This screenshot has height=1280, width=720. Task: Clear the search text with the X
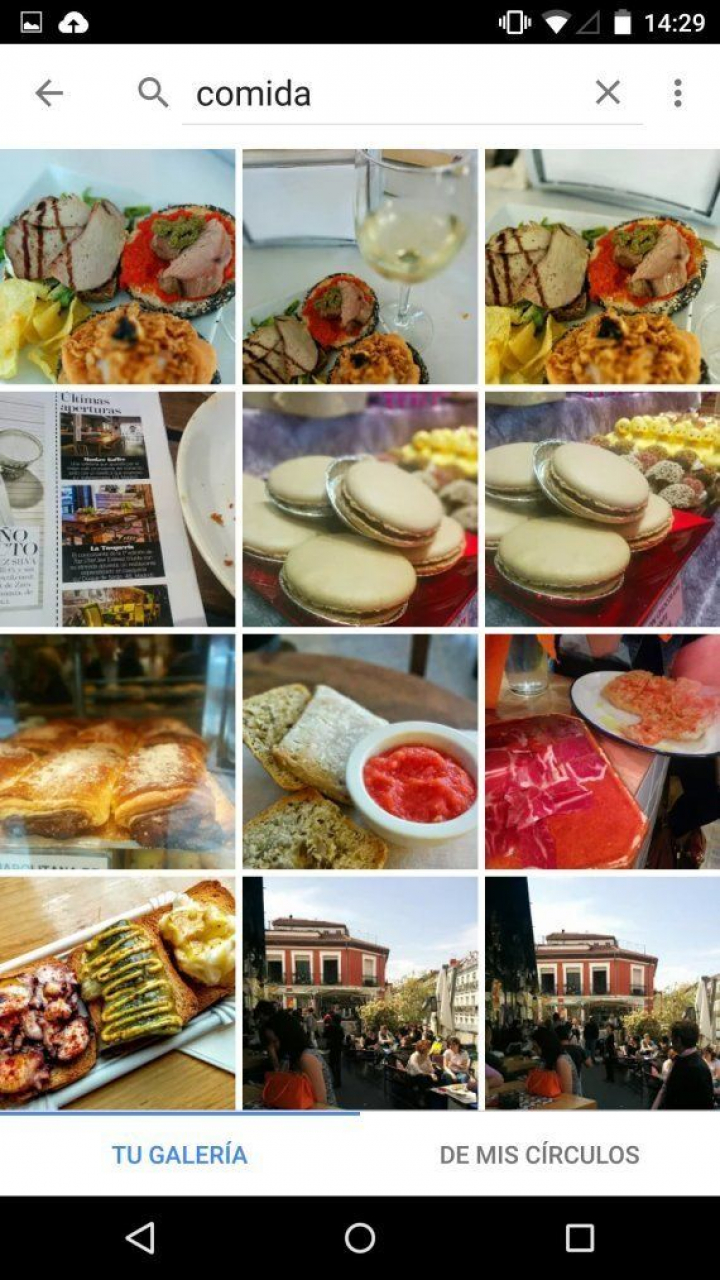pyautogui.click(x=607, y=93)
